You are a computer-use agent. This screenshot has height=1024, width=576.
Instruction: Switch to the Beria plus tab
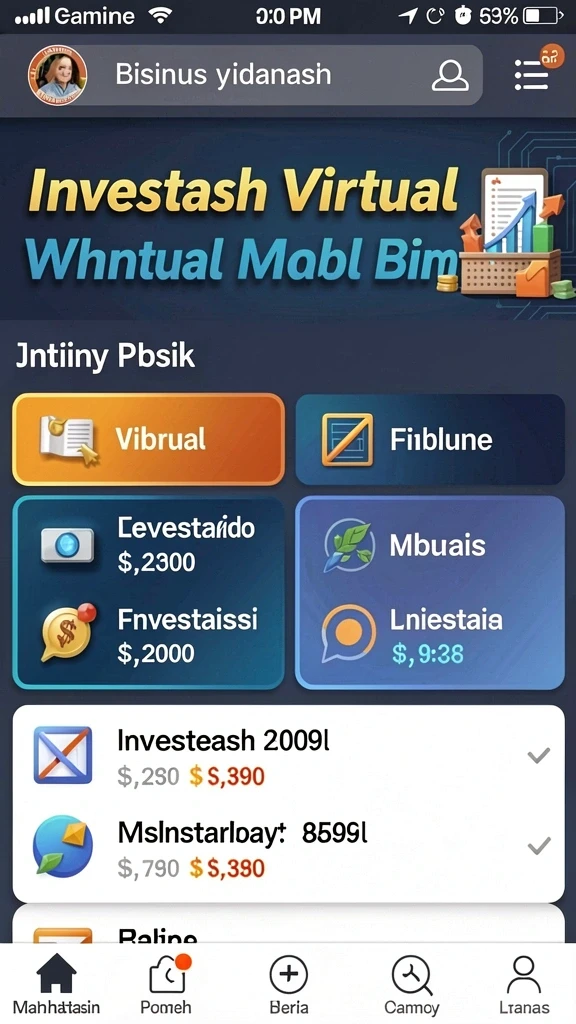click(289, 984)
